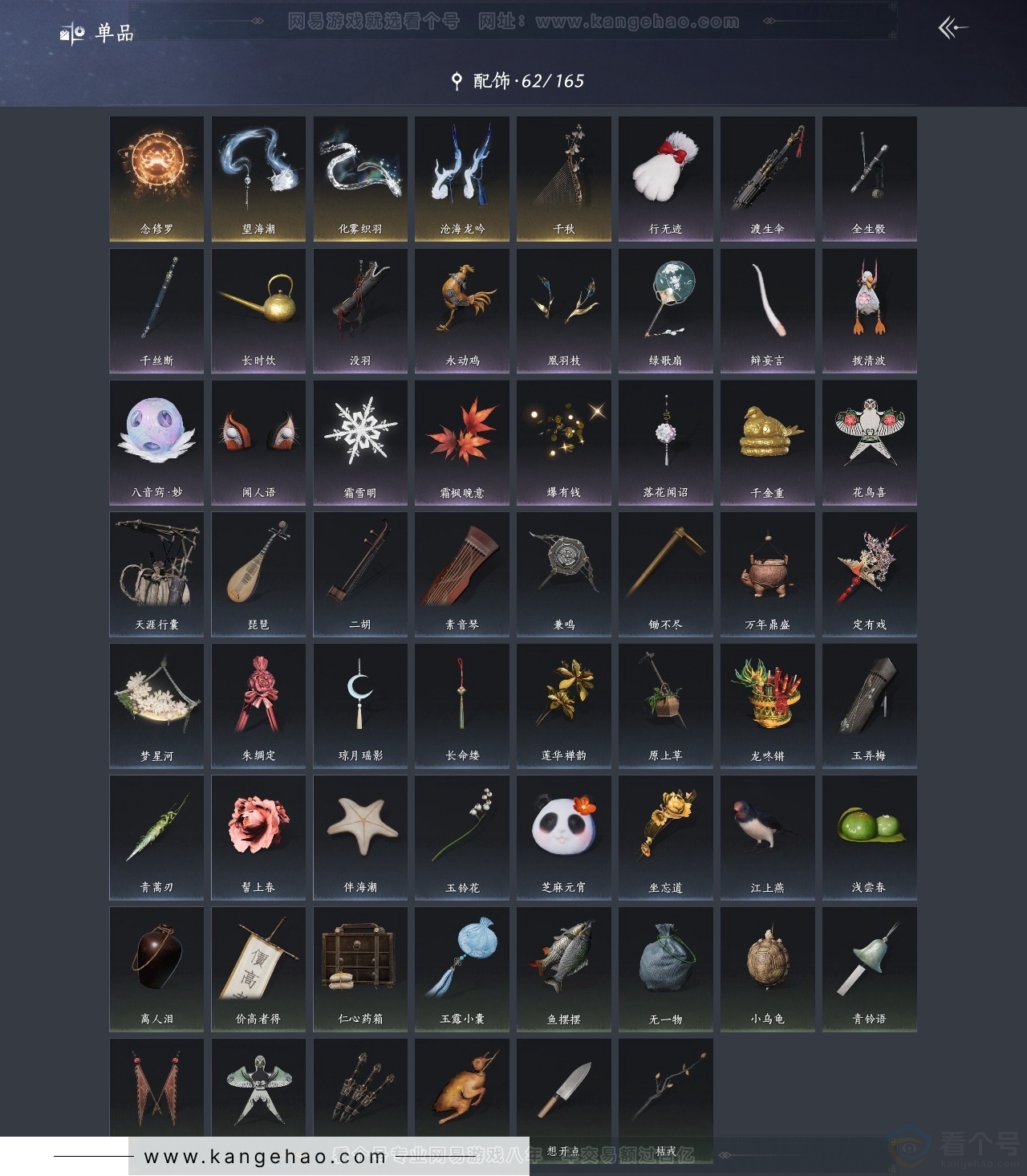Open the 仁心药箱 medicine chest
Image resolution: width=1027 pixels, height=1176 pixels.
tap(360, 968)
